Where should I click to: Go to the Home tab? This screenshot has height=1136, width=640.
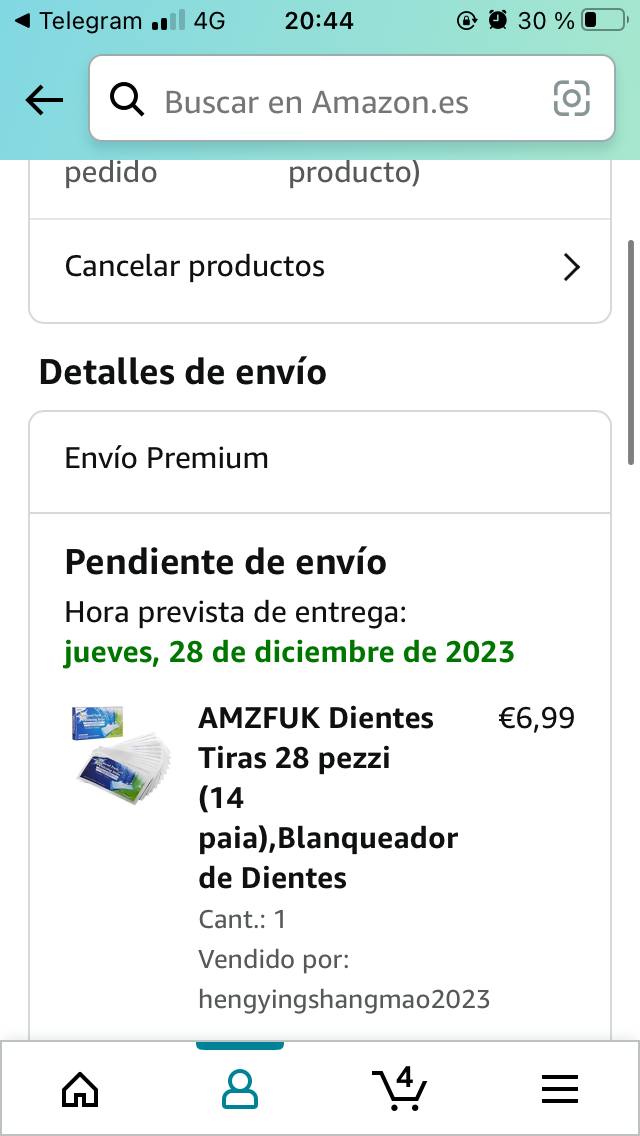click(x=80, y=1088)
